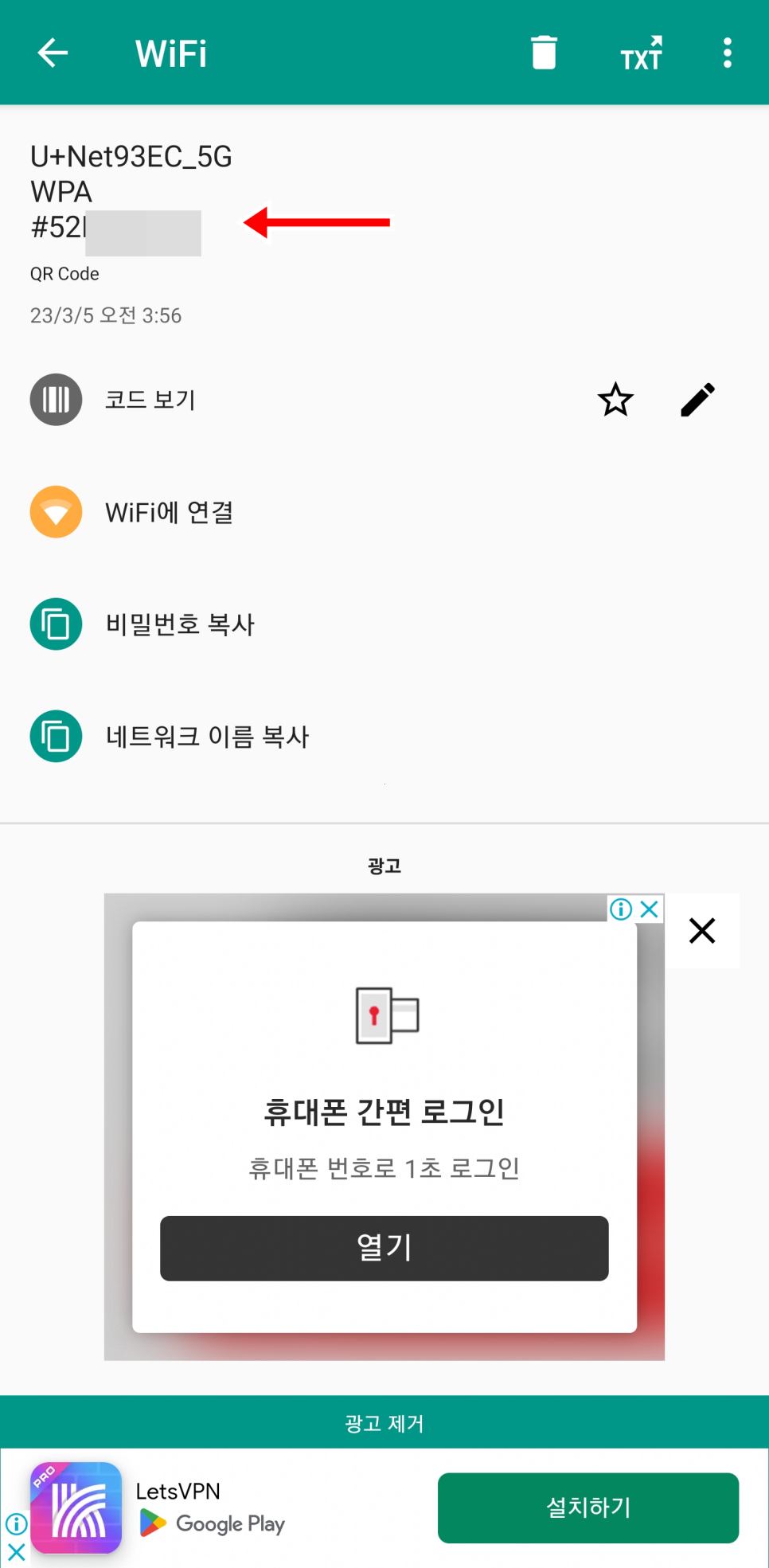Export the result as TXT

click(642, 53)
